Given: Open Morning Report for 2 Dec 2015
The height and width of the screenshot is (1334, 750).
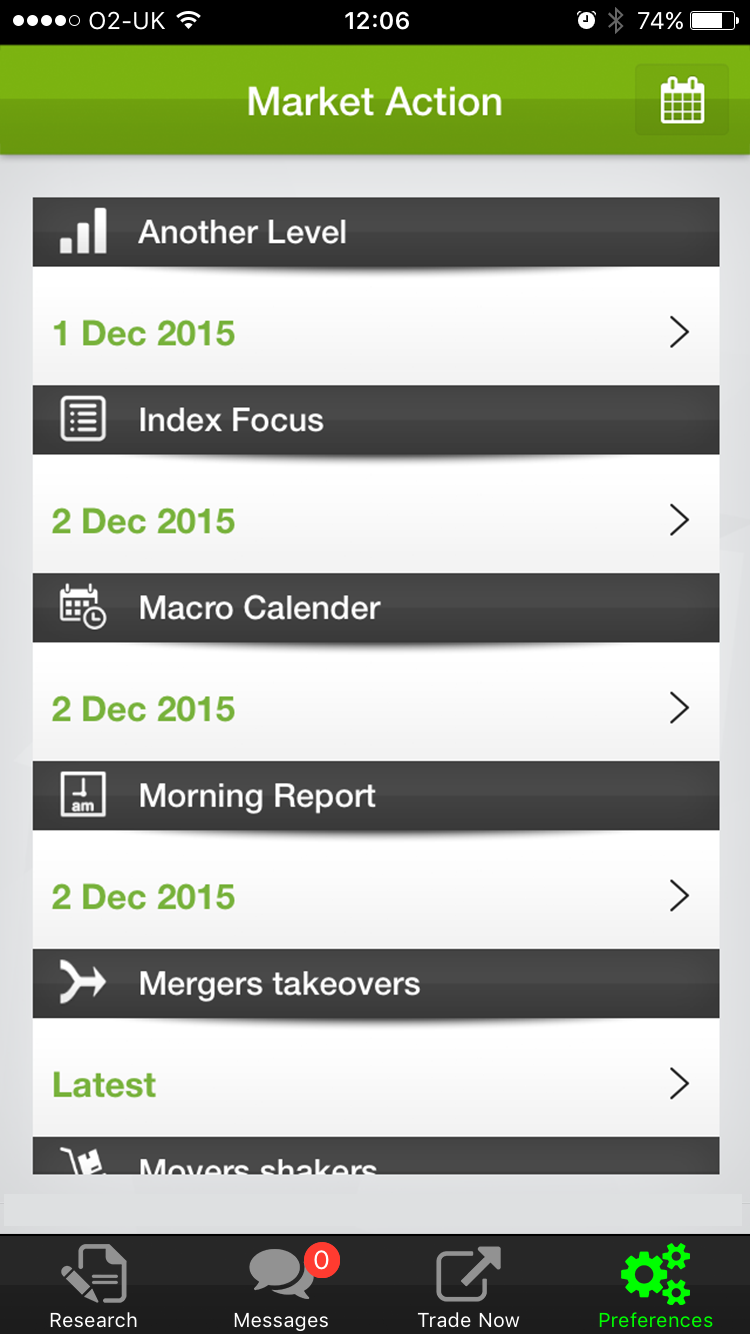Looking at the screenshot, I should click(x=375, y=896).
